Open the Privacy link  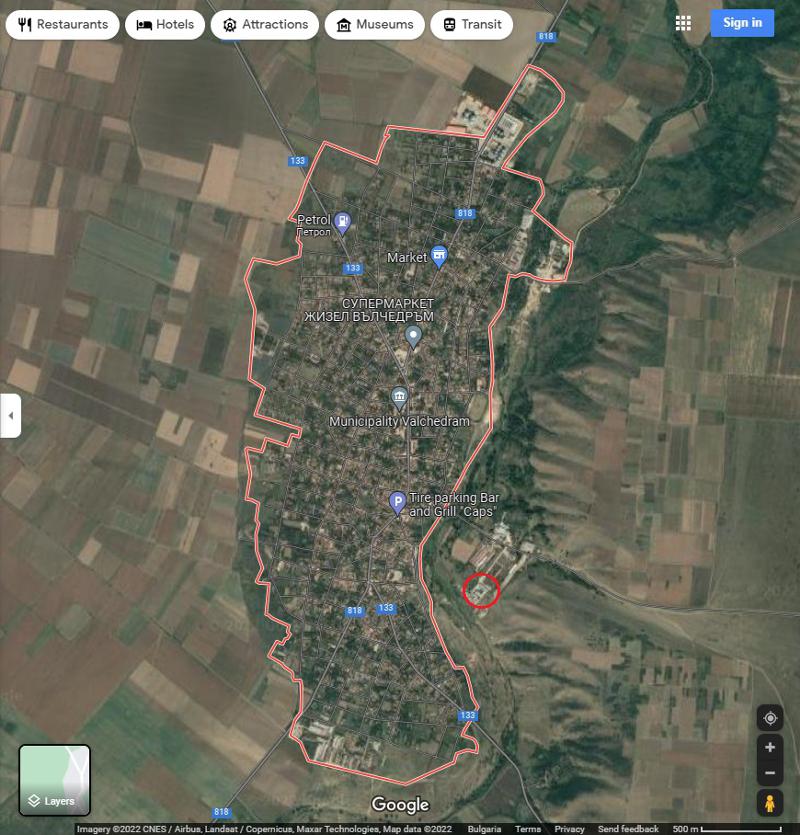[569, 829]
